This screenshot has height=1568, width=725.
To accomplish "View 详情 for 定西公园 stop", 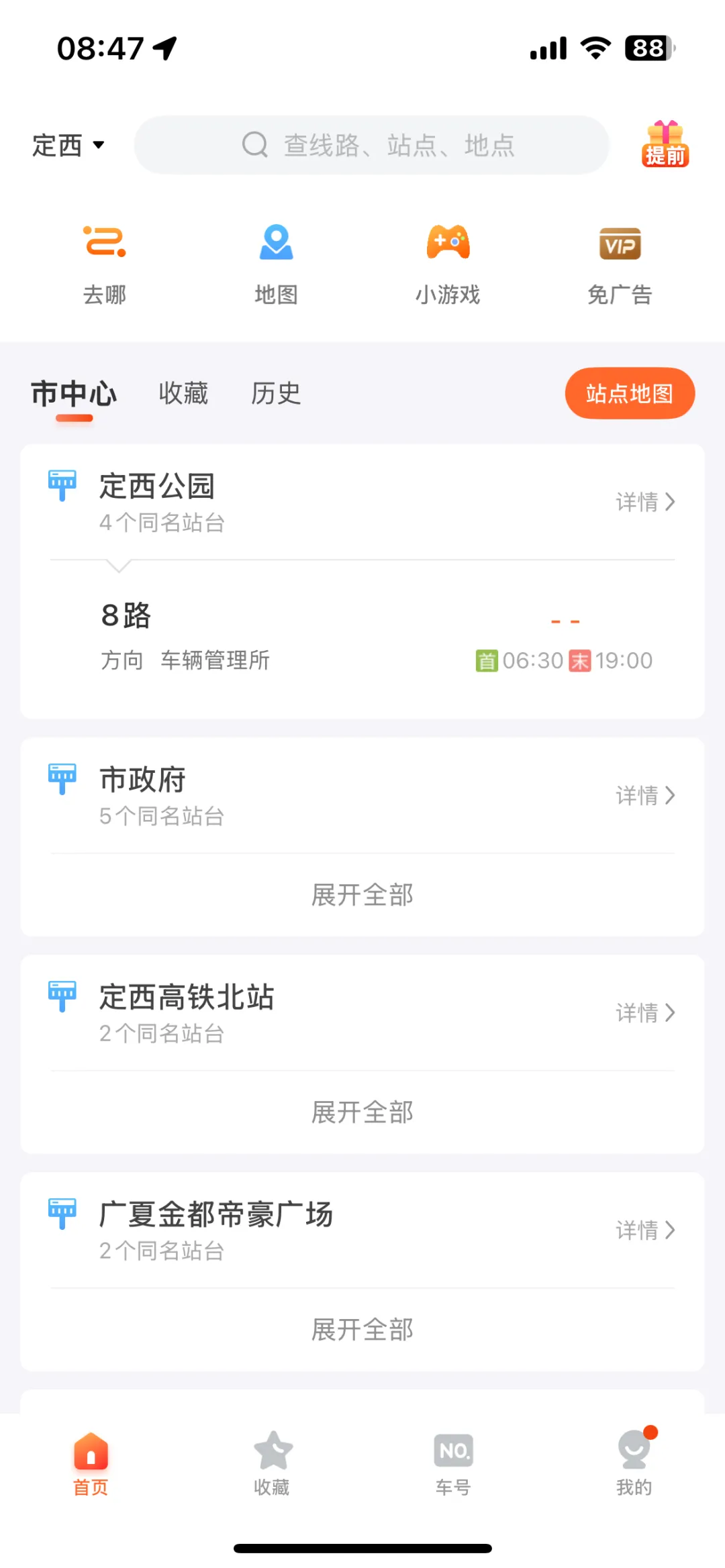I will click(x=644, y=502).
